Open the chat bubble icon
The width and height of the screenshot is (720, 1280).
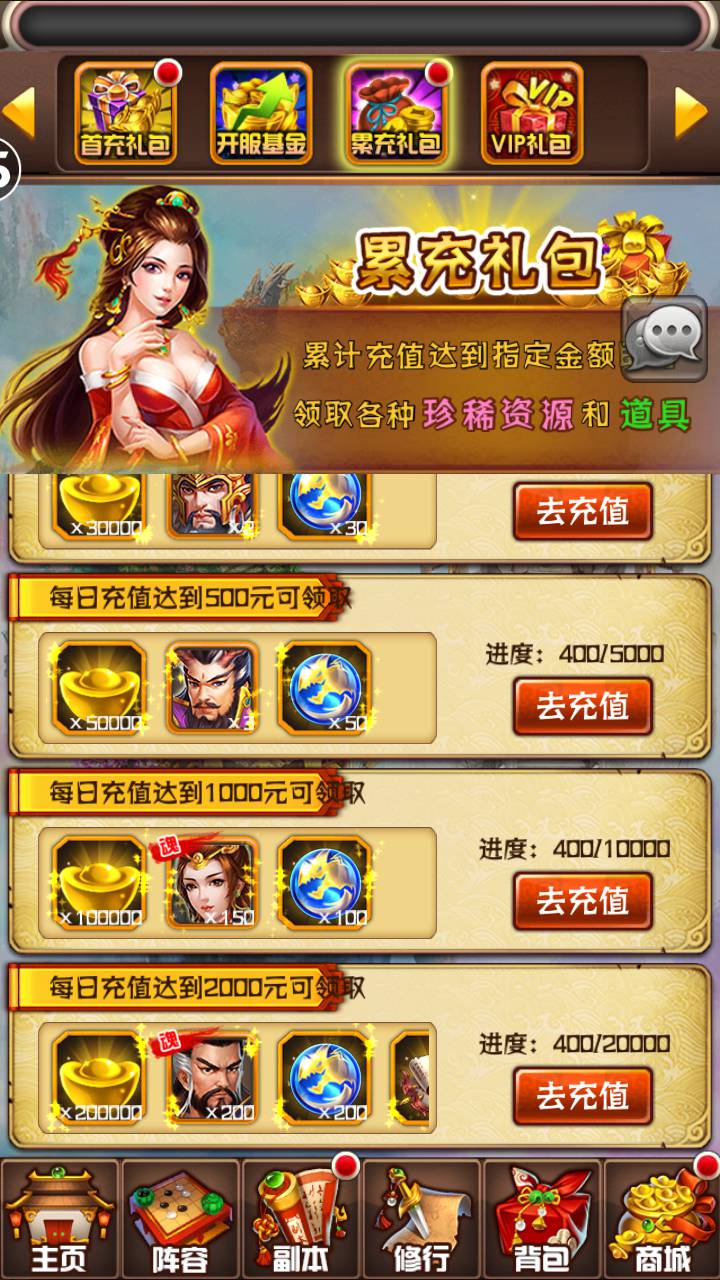[x=664, y=340]
